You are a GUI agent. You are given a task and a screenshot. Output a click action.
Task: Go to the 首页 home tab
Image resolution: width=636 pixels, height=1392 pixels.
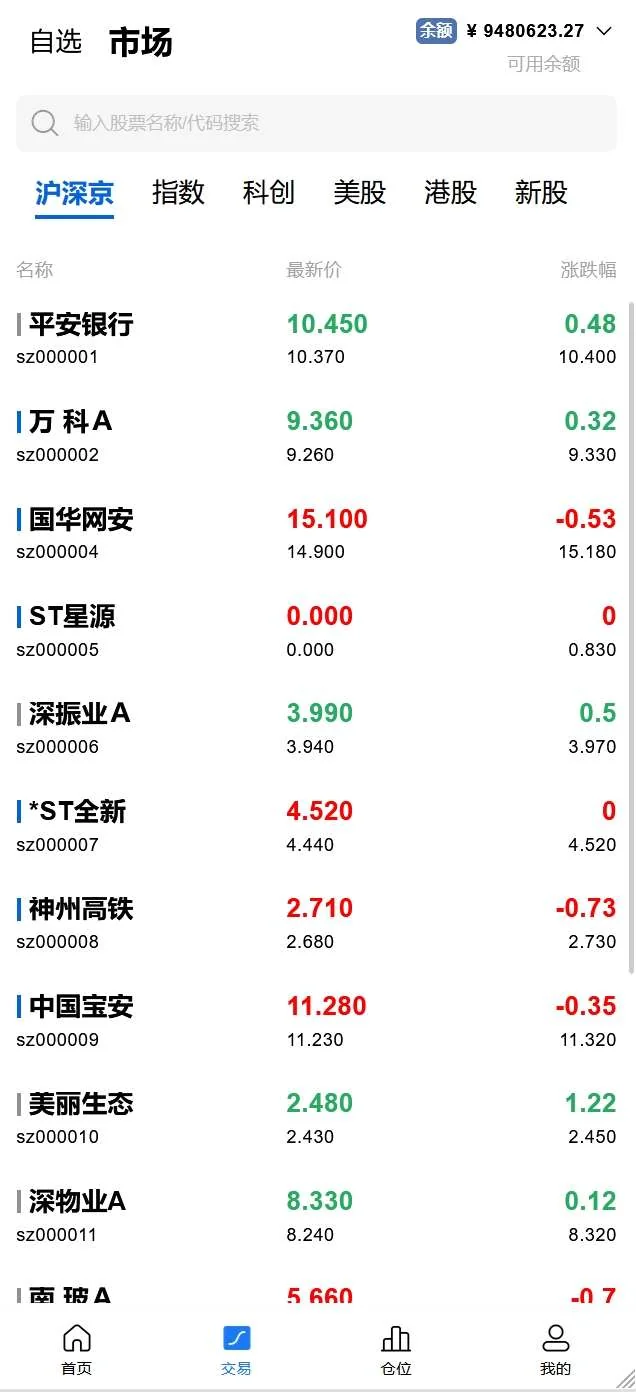tap(77, 1350)
